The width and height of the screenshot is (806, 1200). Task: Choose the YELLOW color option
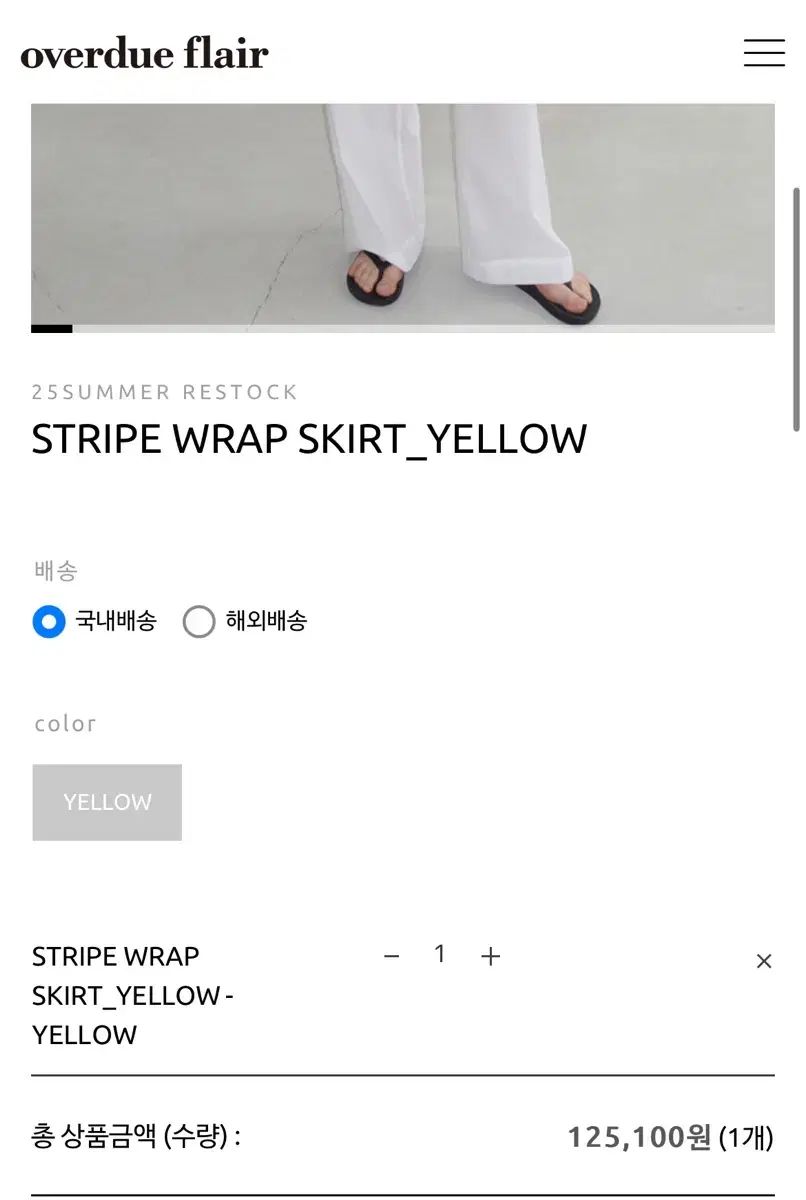pyautogui.click(x=107, y=802)
